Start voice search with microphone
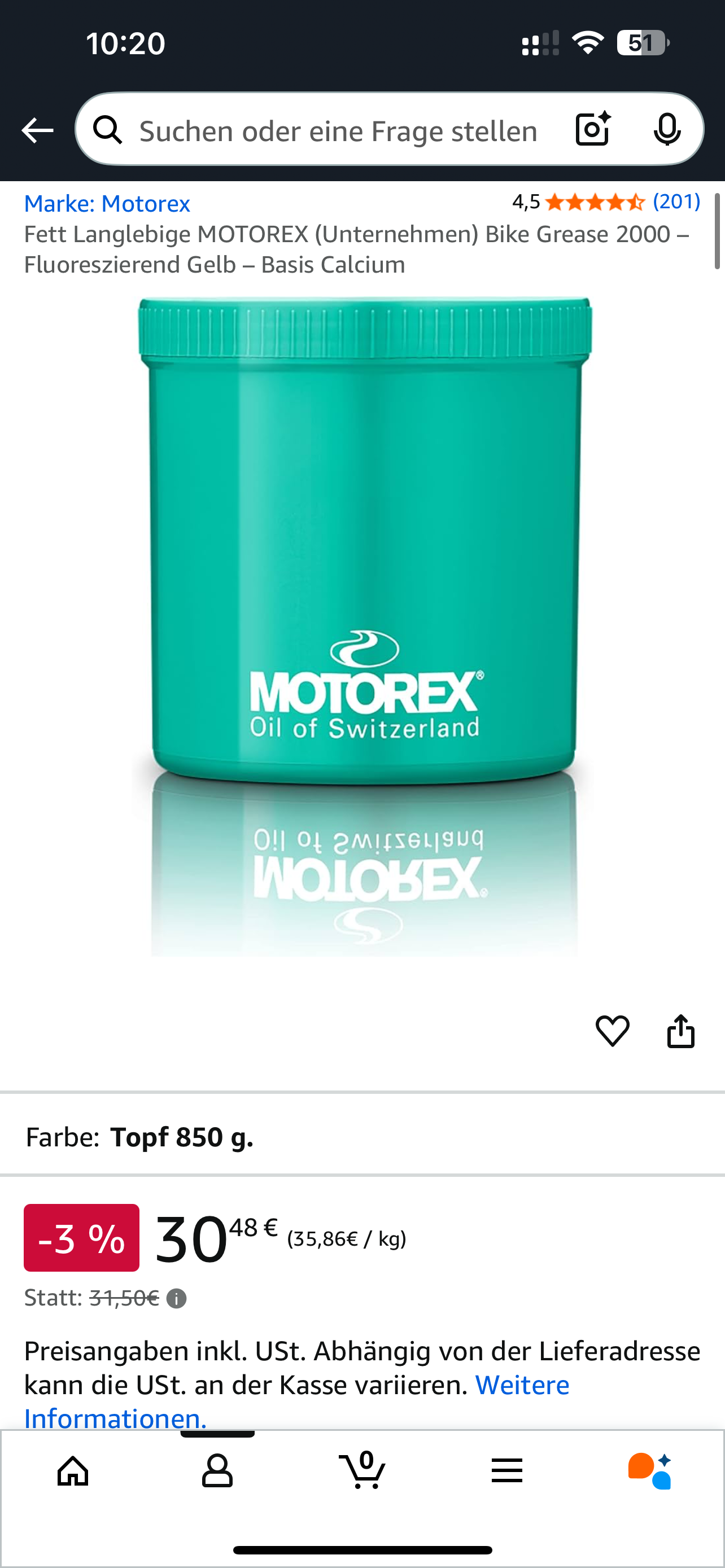This screenshot has height=1568, width=725. point(667,130)
